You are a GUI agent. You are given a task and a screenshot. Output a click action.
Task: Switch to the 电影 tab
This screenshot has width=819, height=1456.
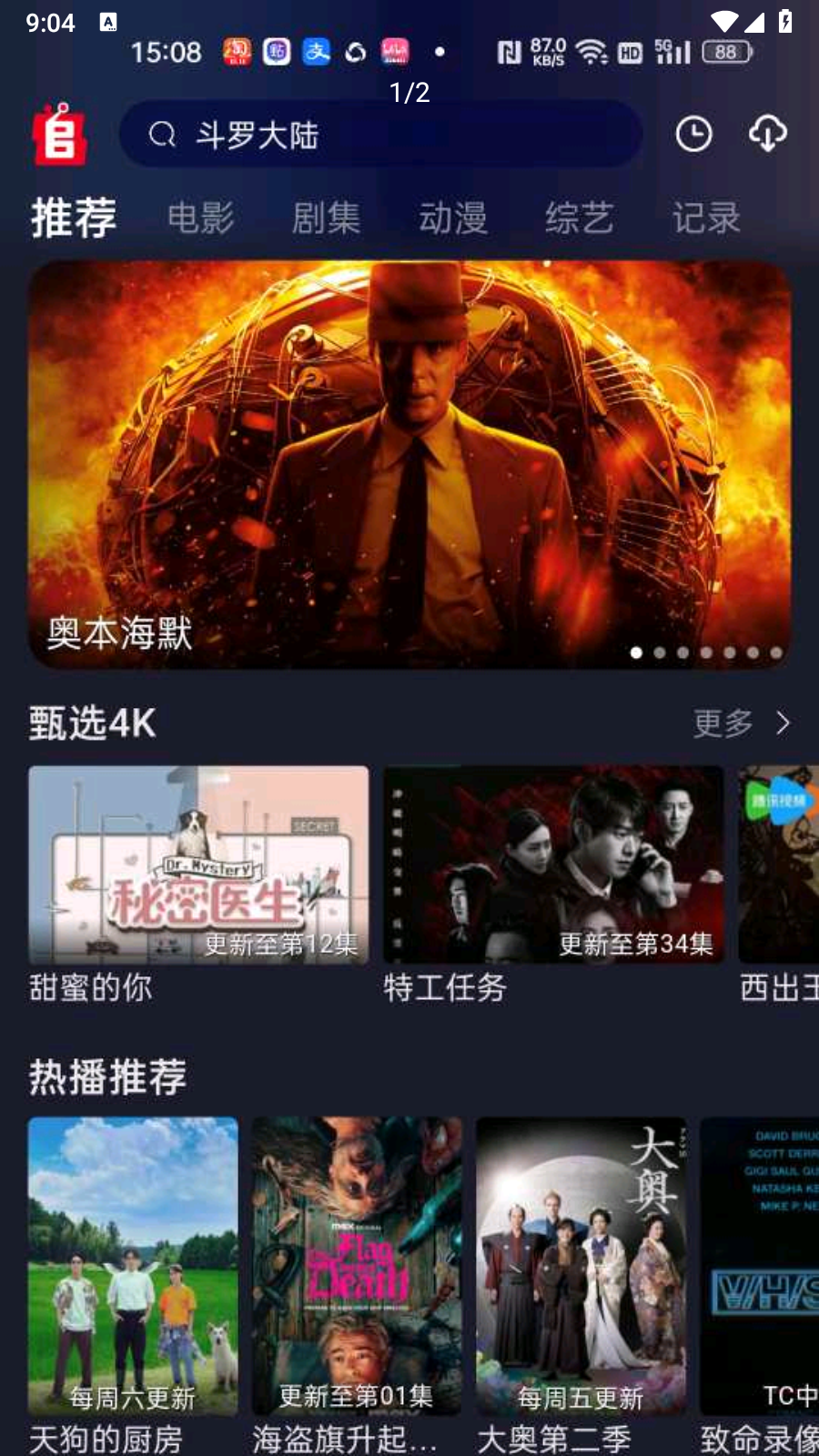pos(200,218)
